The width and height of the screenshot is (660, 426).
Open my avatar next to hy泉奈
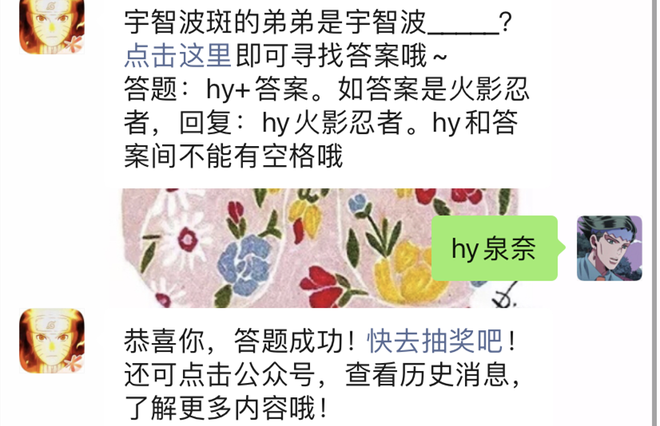pos(609,248)
